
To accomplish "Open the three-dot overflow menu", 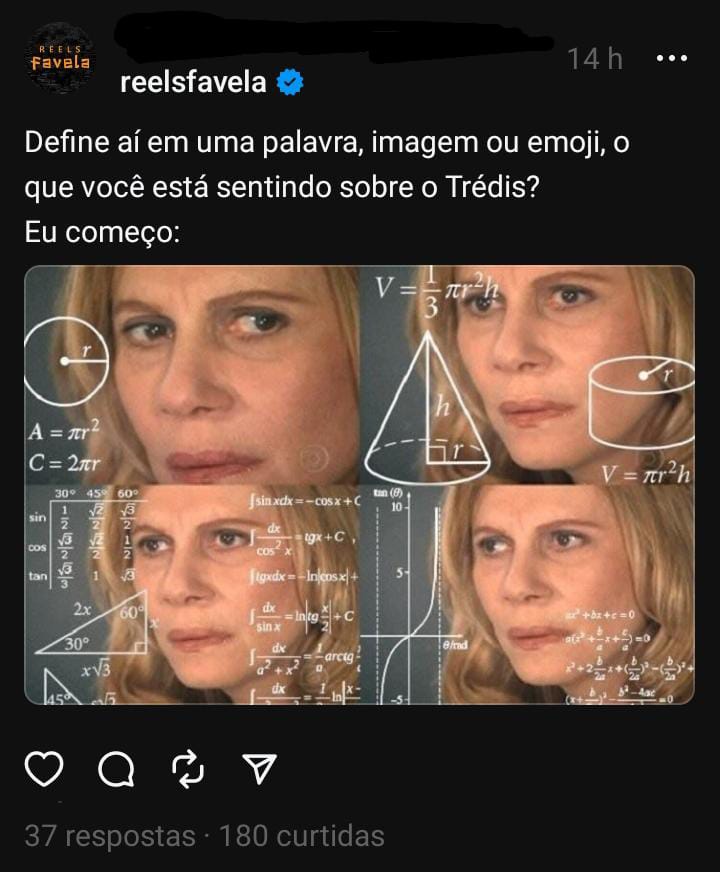I will pyautogui.click(x=671, y=59).
